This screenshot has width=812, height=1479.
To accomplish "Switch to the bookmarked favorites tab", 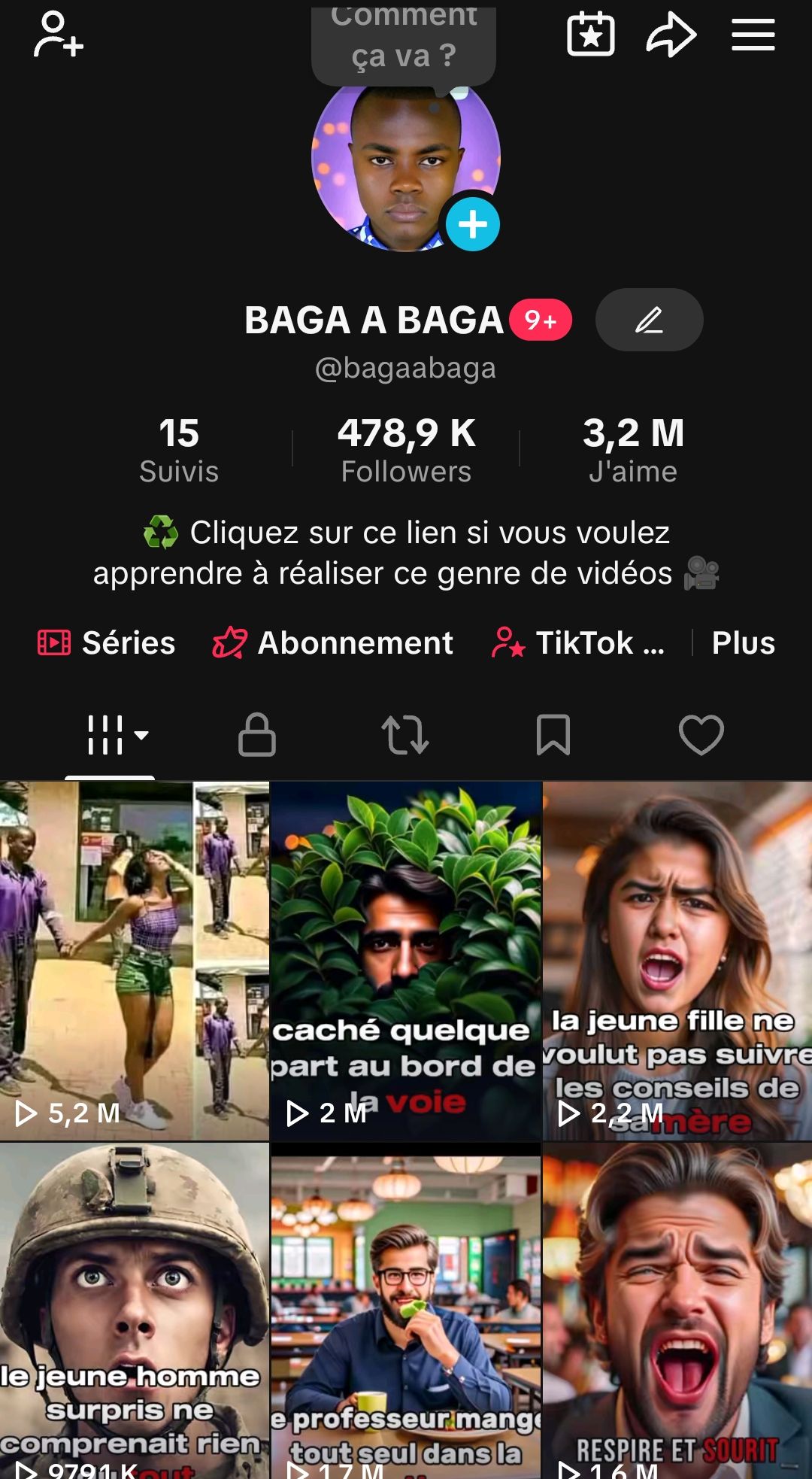I will click(553, 734).
